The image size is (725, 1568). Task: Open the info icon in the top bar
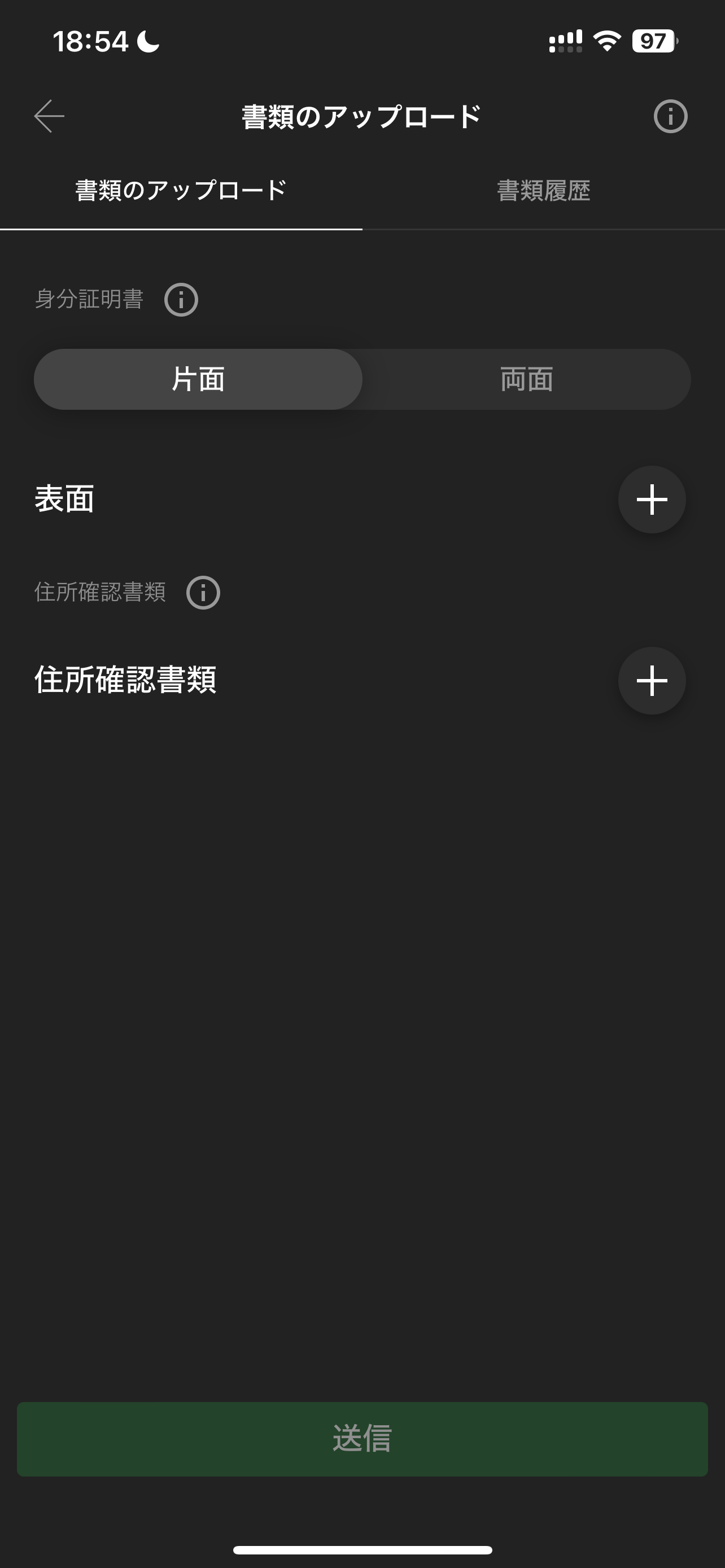[x=670, y=116]
